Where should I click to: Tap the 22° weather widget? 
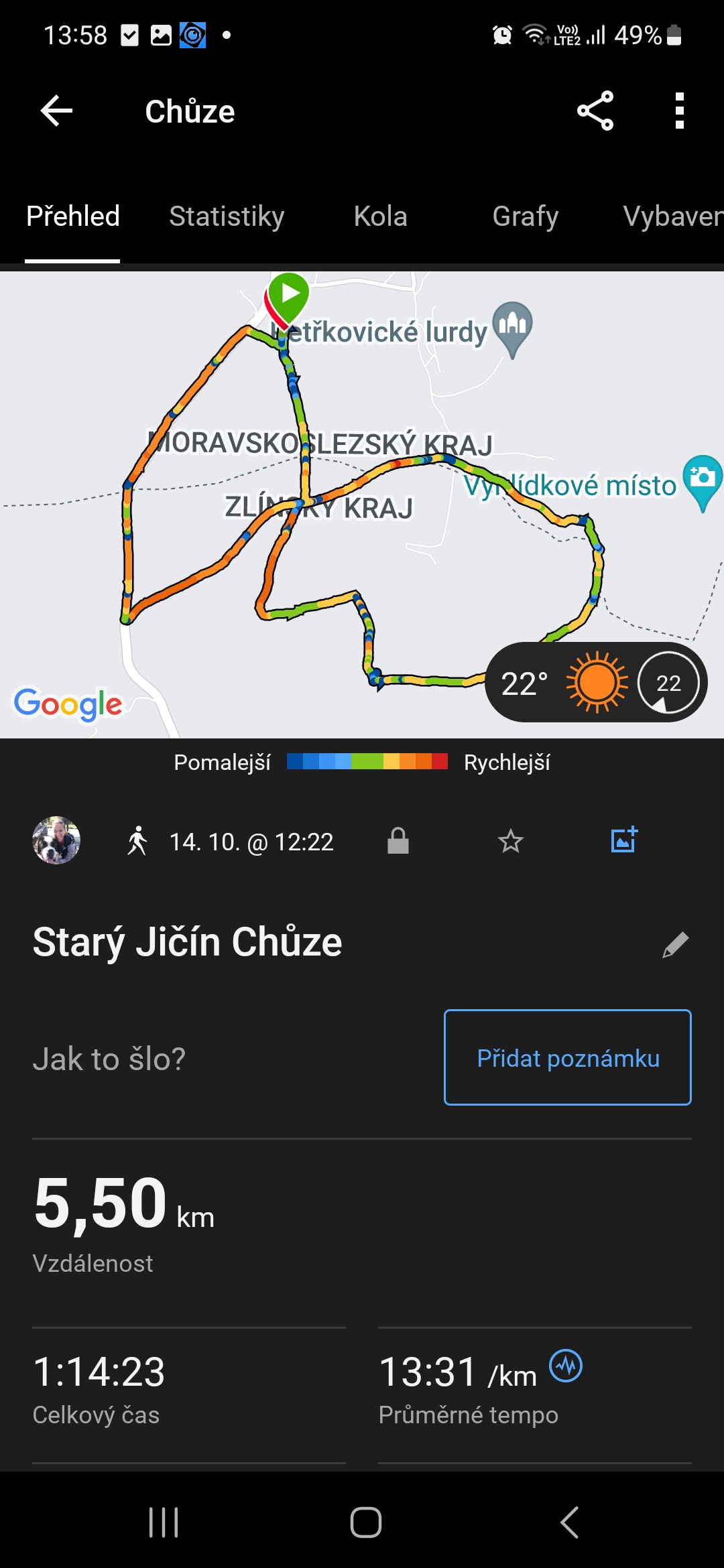pyautogui.click(x=595, y=682)
